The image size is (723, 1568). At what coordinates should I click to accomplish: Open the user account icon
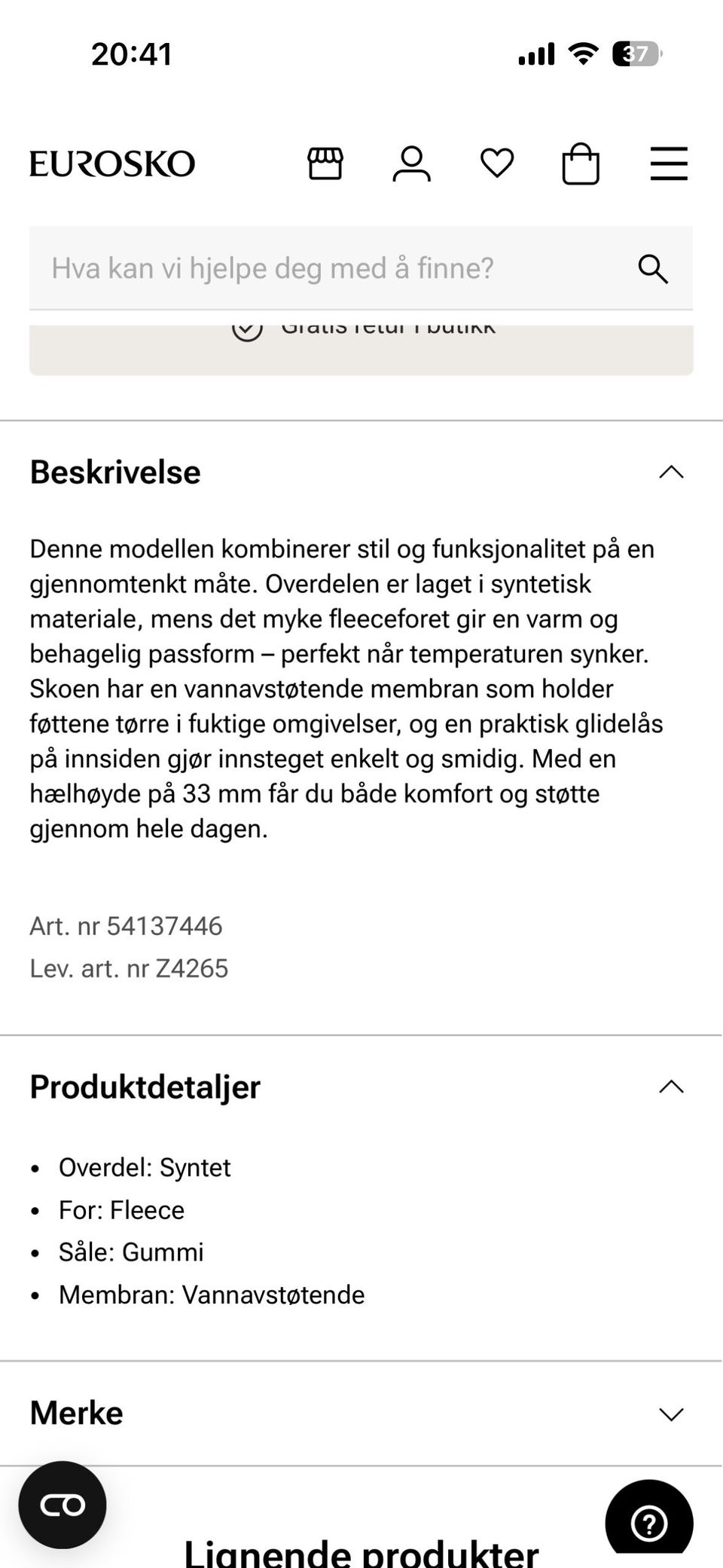click(411, 163)
